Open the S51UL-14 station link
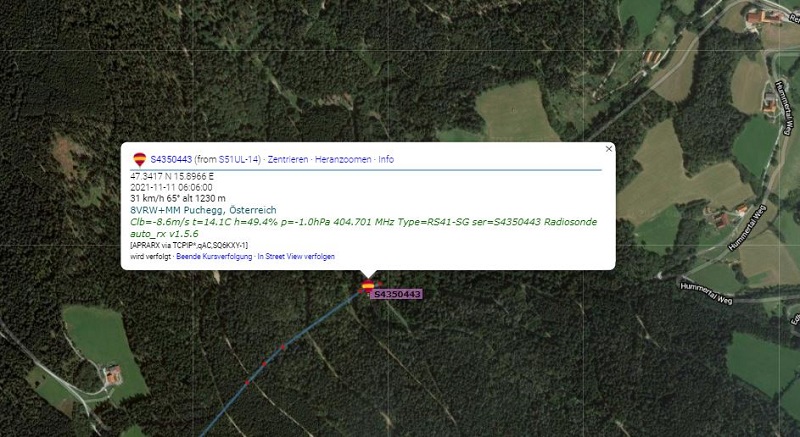Image resolution: width=800 pixels, height=437 pixels. click(x=239, y=160)
